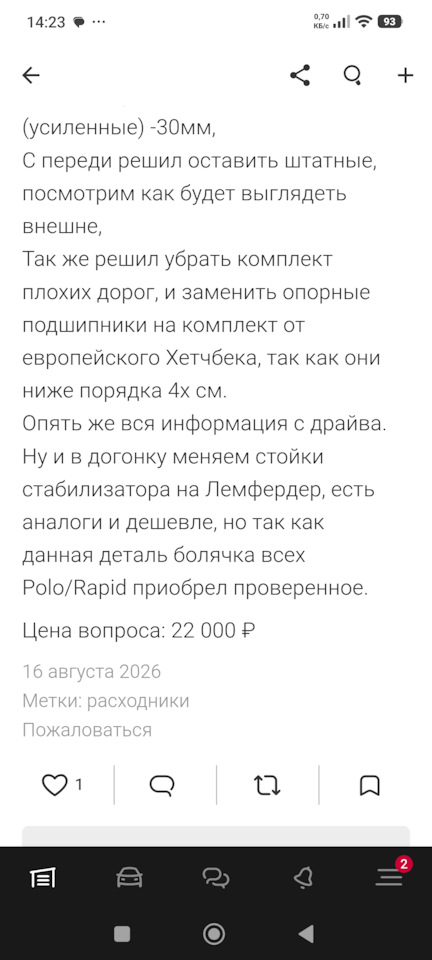Screen dimensions: 432x960
Task: Bookmark this post
Action: (370, 785)
